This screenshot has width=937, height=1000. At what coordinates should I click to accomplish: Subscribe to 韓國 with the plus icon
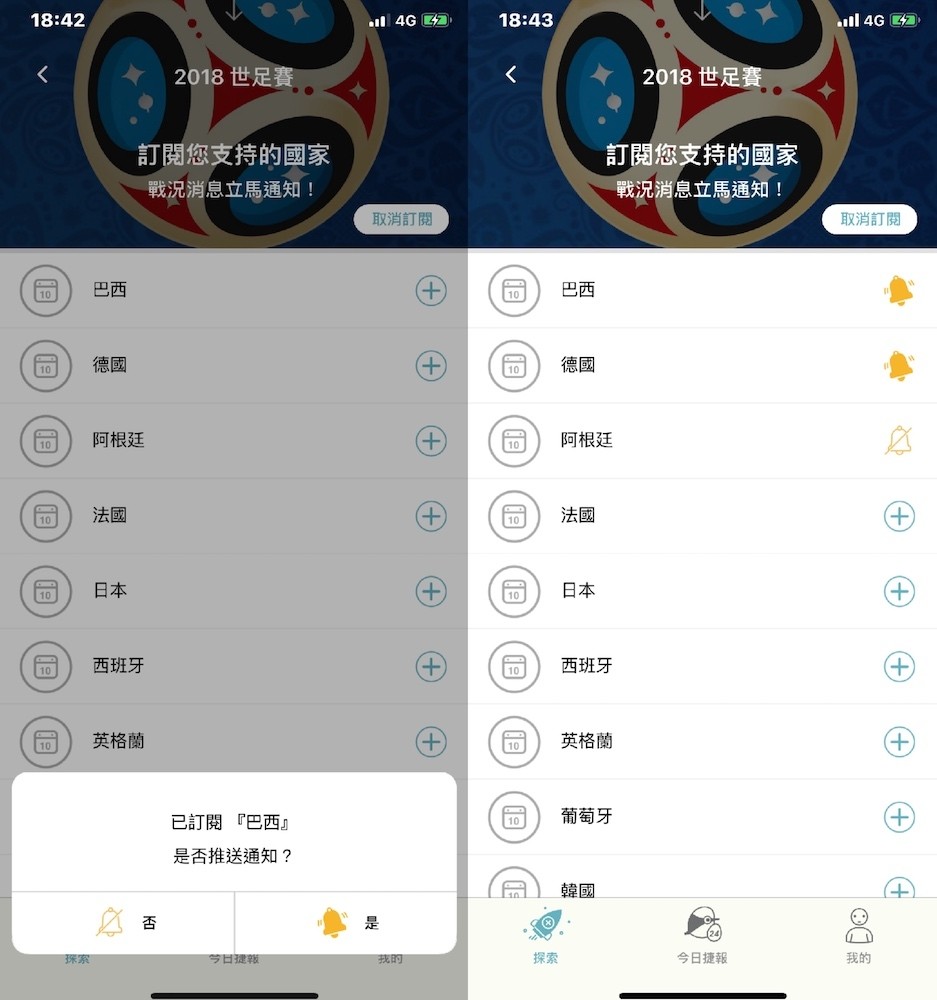899,888
